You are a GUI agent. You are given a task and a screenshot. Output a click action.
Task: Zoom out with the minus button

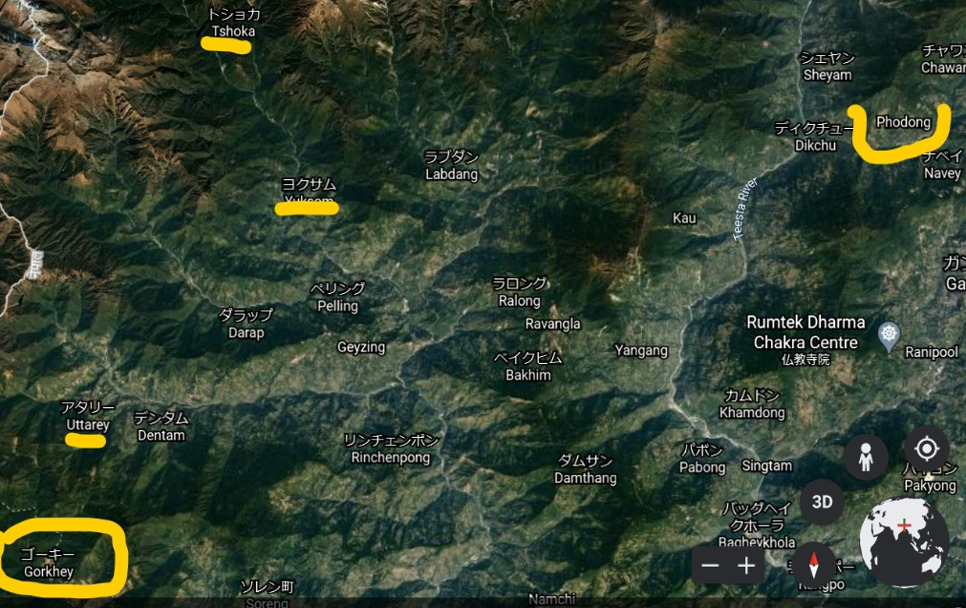point(711,566)
